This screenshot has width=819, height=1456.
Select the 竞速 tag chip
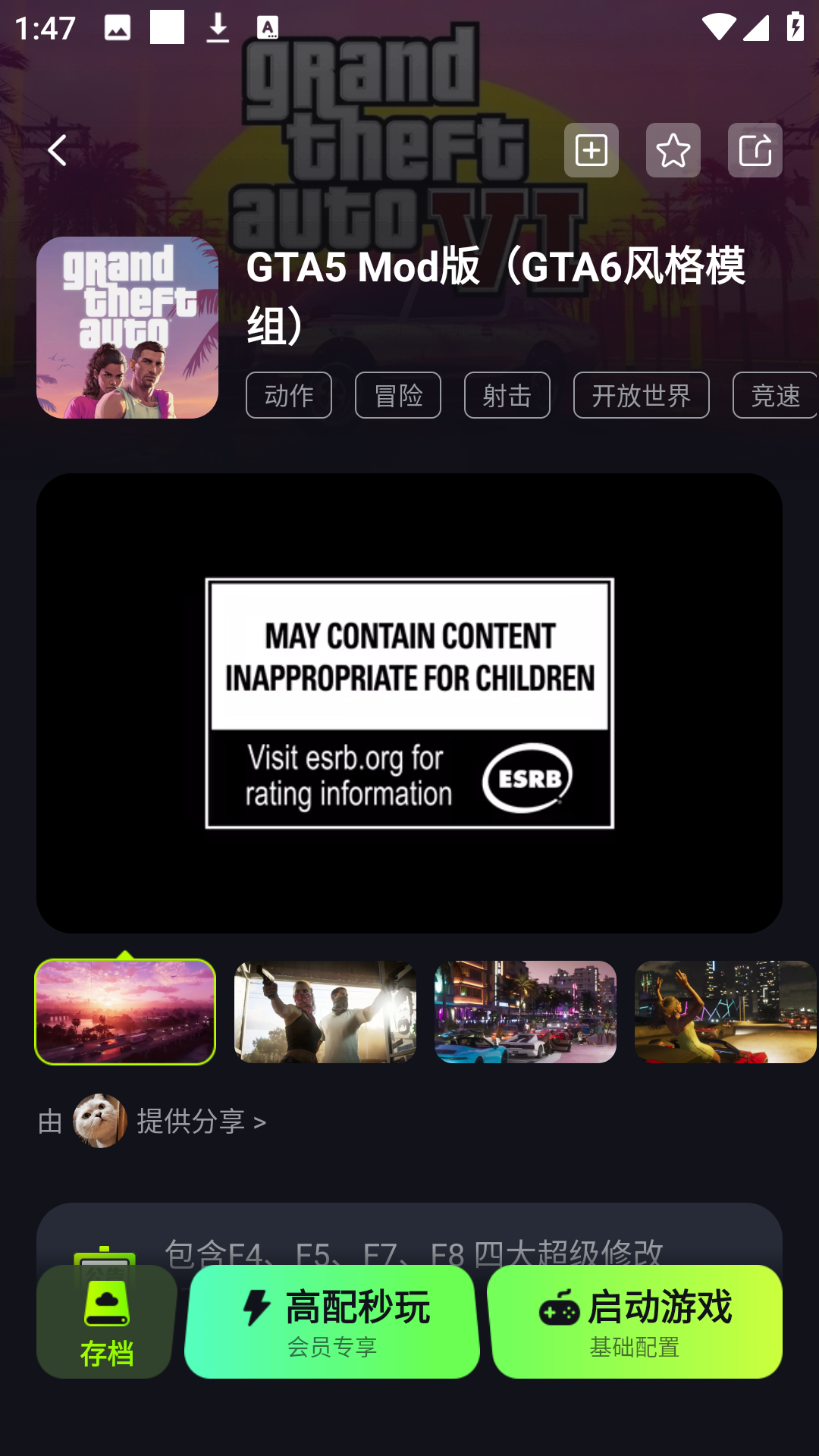pos(775,395)
